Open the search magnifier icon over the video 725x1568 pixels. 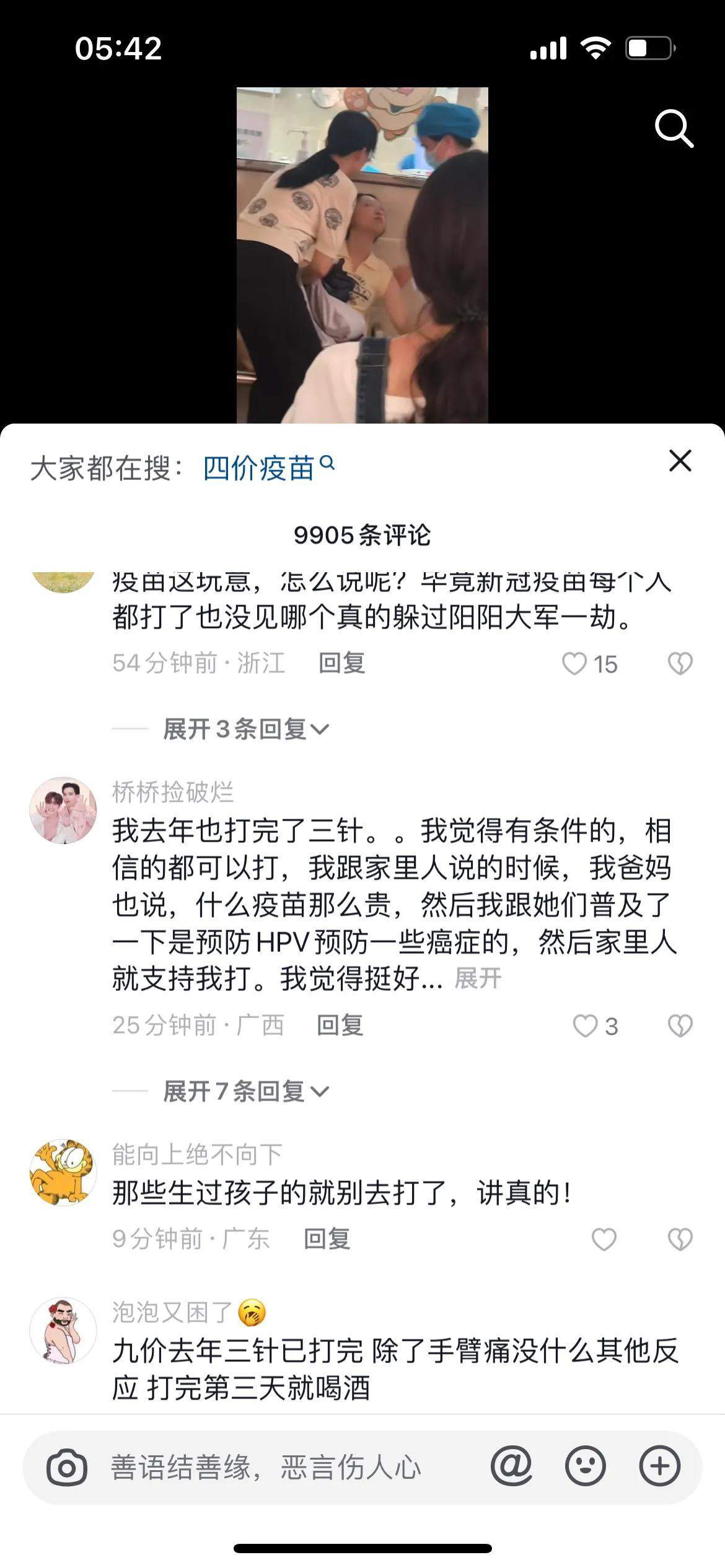[674, 129]
